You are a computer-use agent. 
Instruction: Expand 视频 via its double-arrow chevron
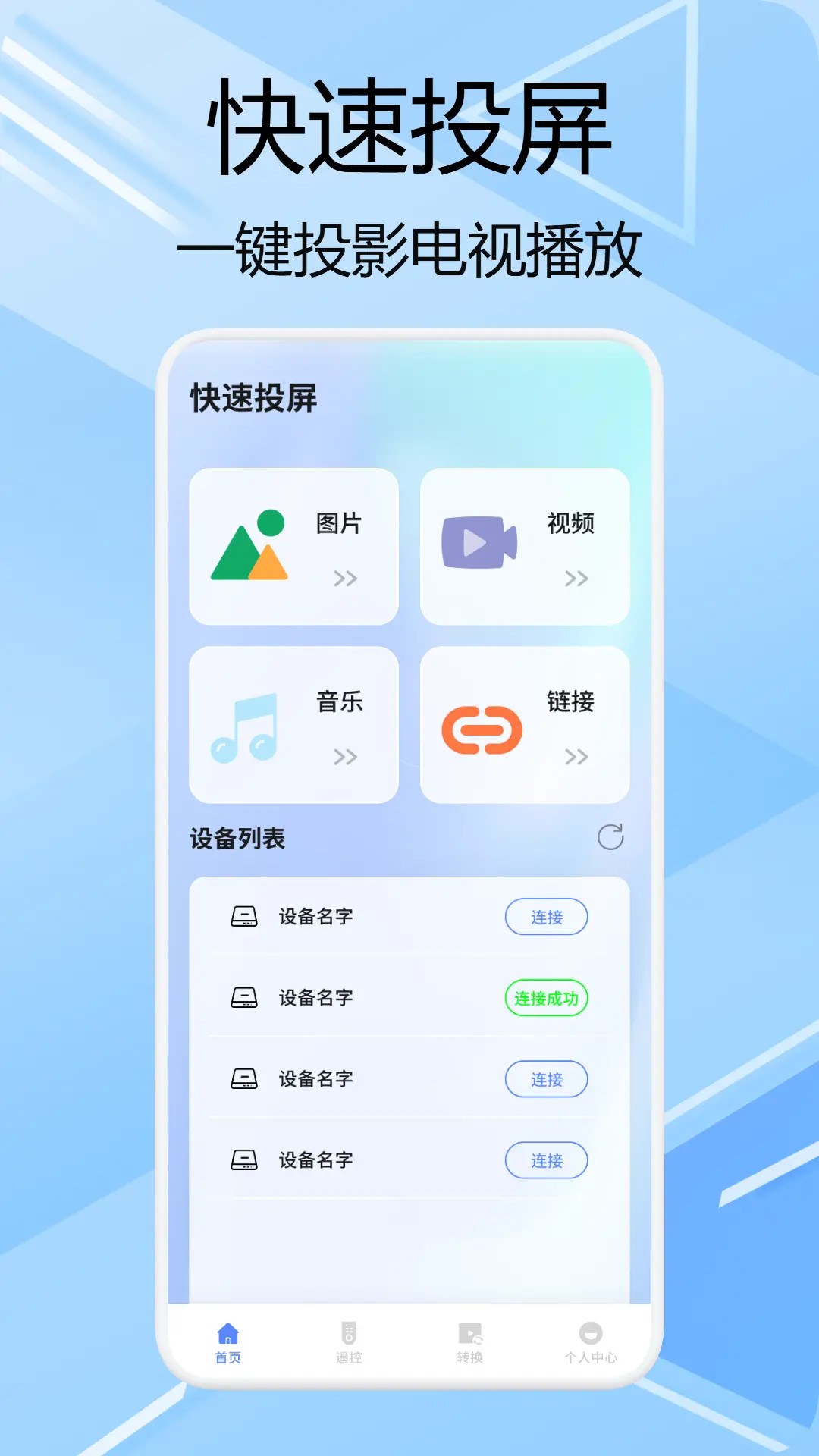[x=576, y=579]
